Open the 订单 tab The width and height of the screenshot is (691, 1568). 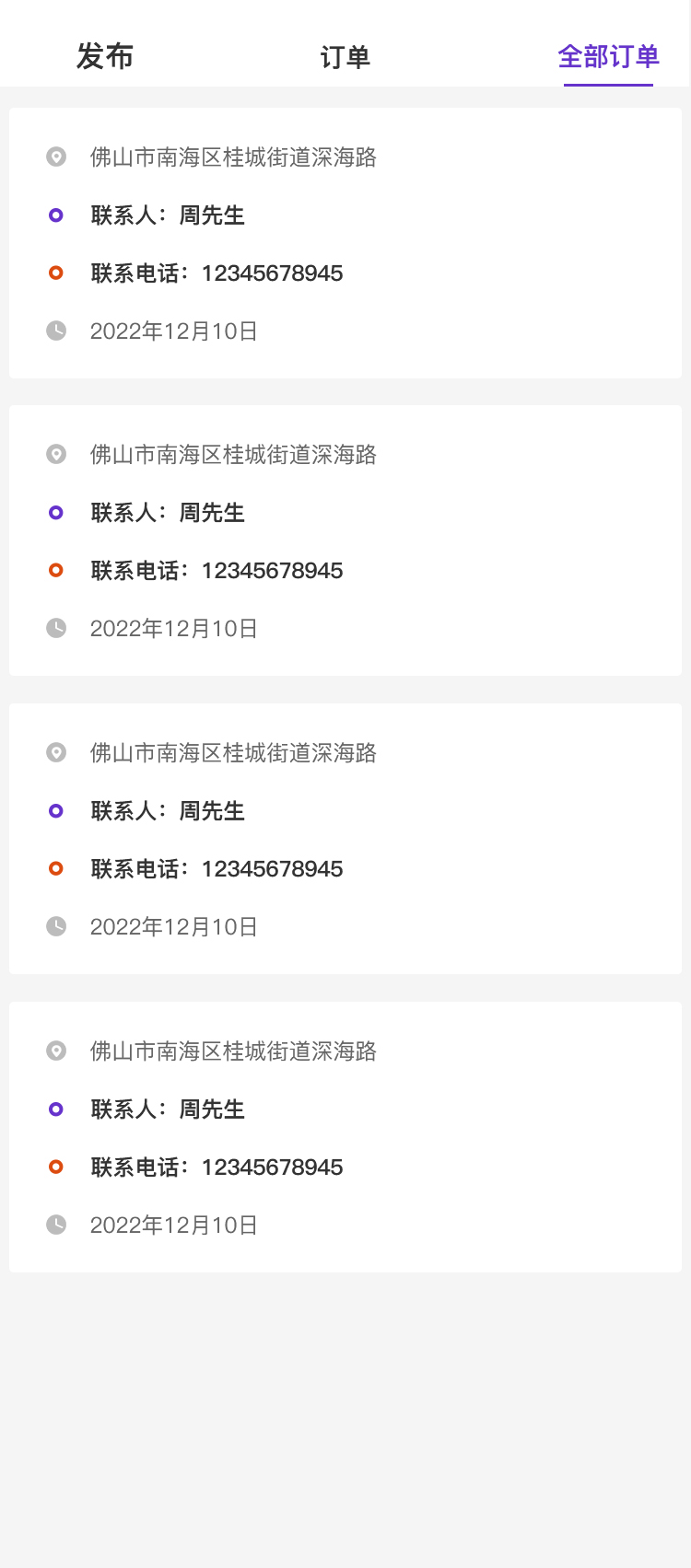(x=345, y=57)
